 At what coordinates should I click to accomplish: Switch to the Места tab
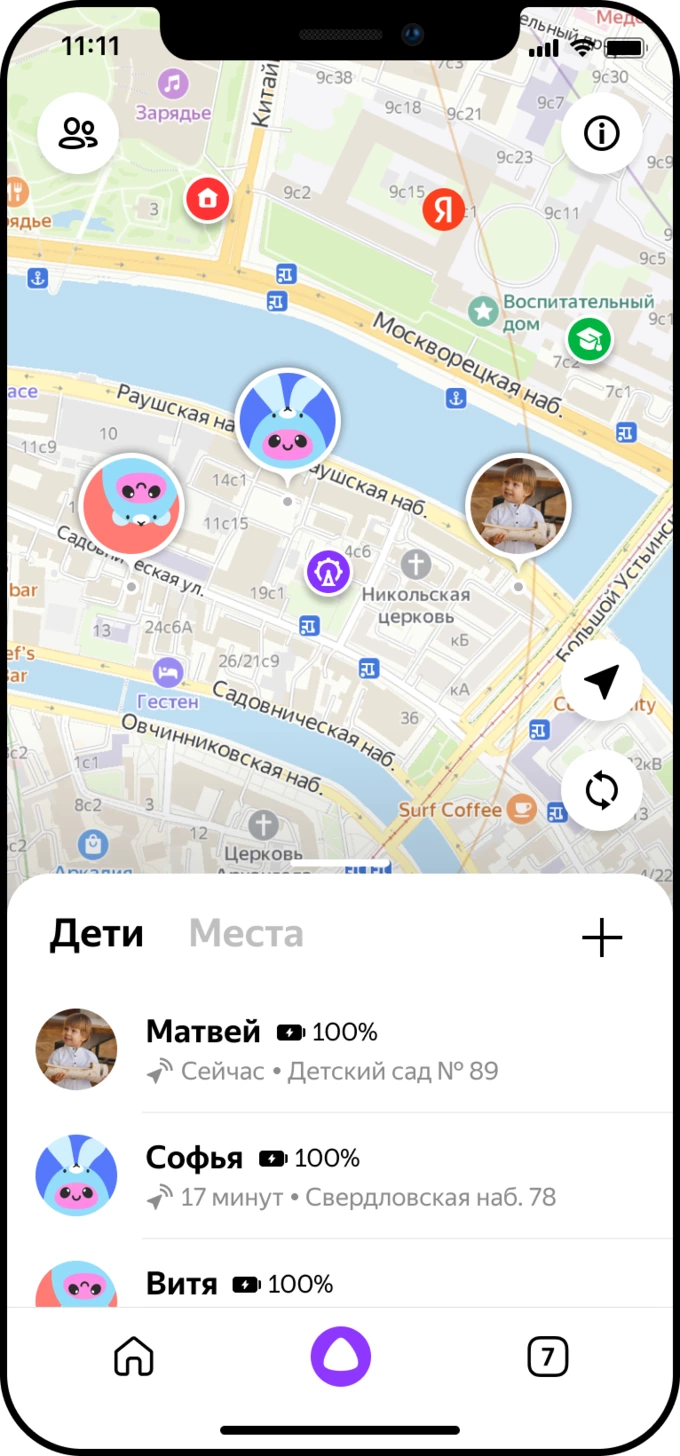246,934
